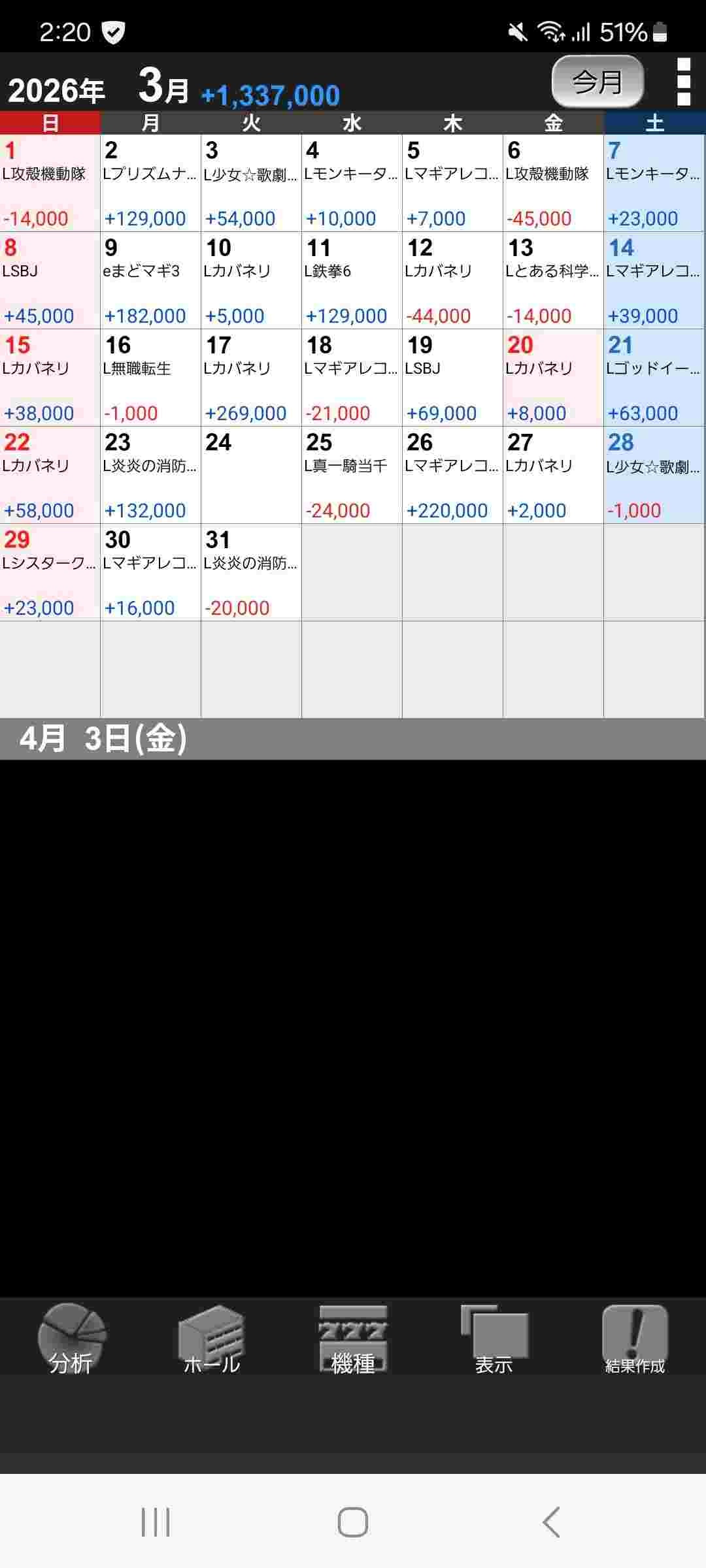Open the 分析 analysis tab

pos(71,1339)
